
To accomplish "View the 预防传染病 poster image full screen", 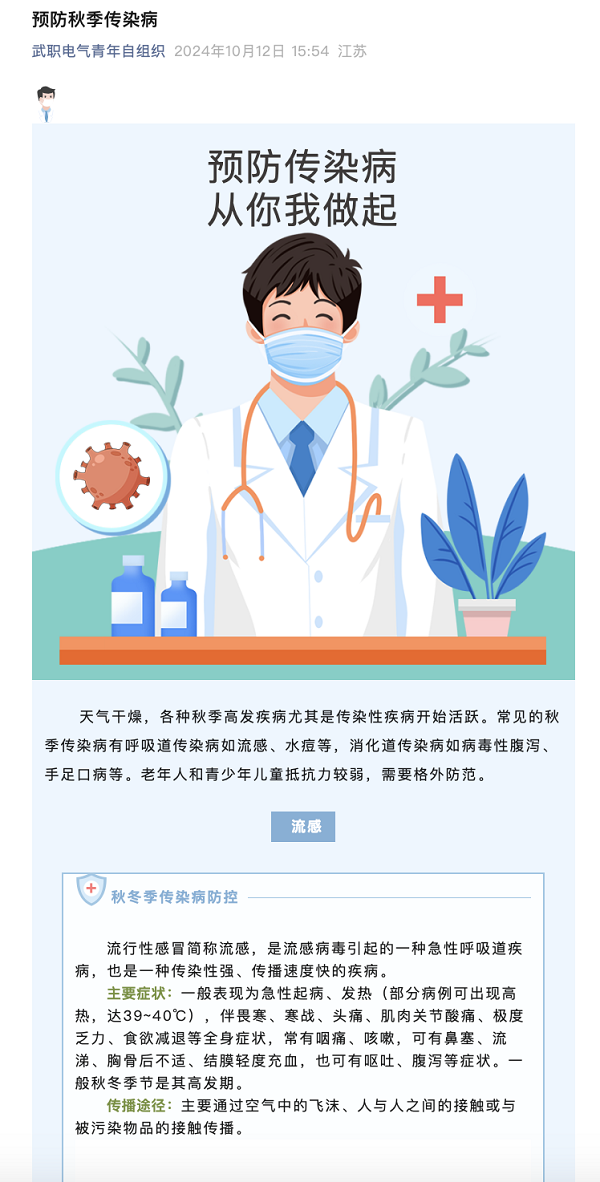I will 303,400.
